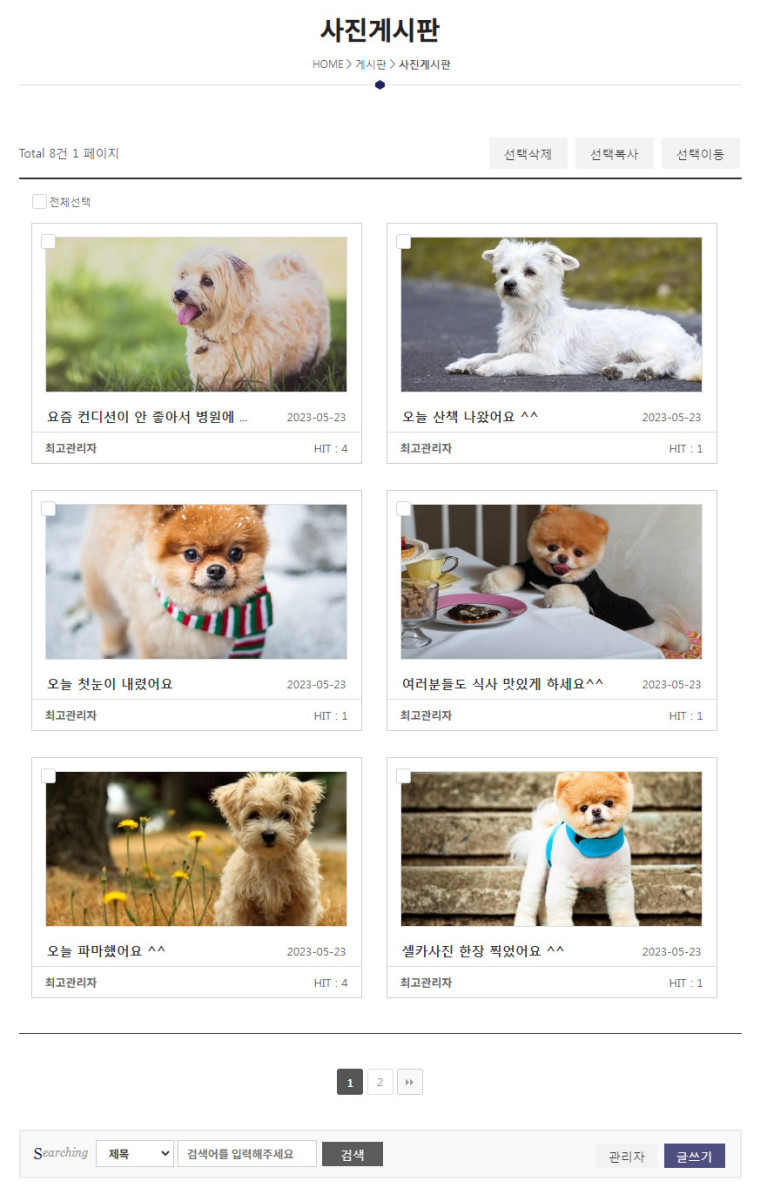Screen dimensions: 760x1201
Task: Expand the 제목 search dropdown
Action: 135,1154
